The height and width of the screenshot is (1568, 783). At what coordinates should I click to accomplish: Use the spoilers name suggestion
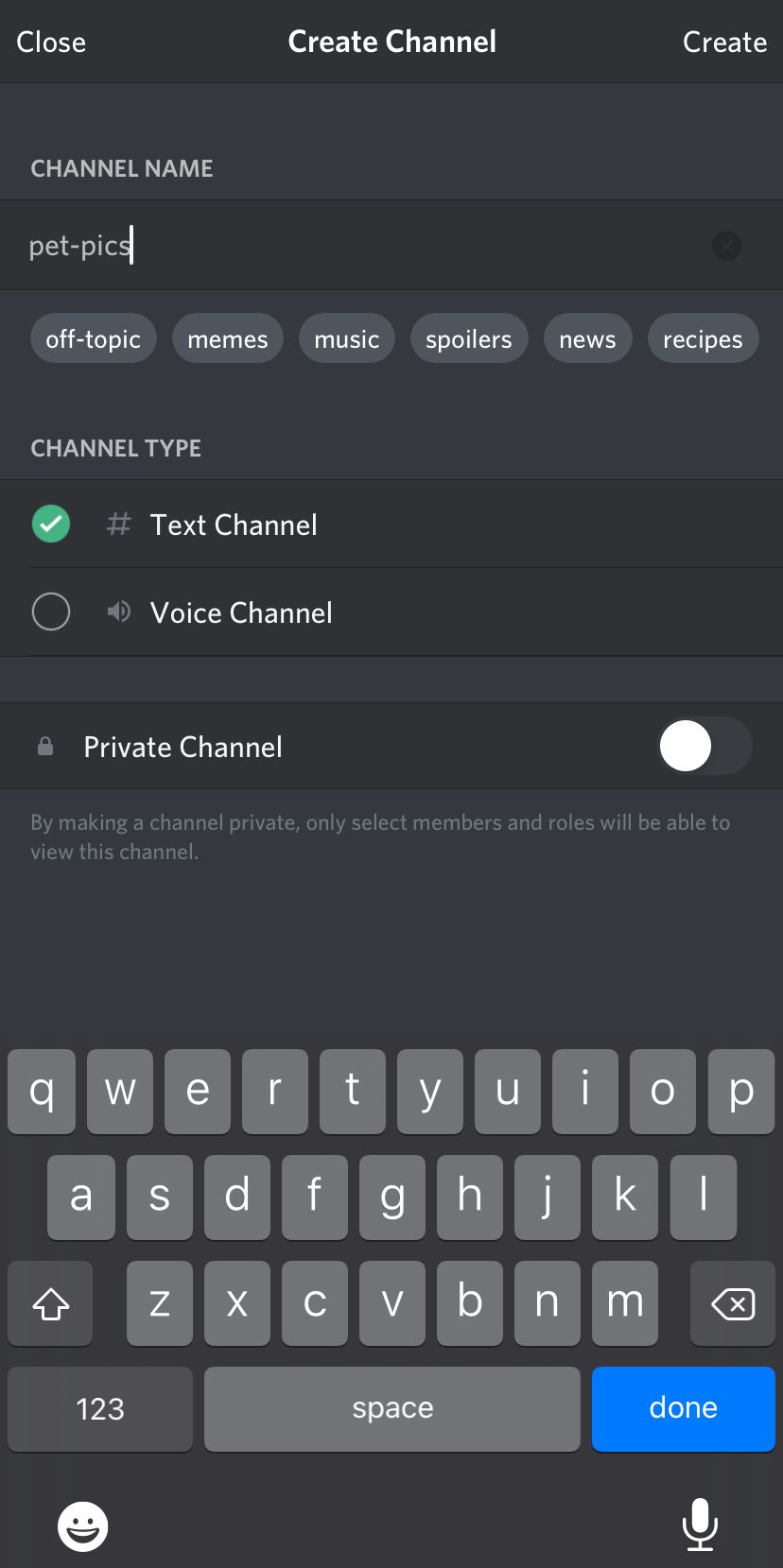coord(469,338)
